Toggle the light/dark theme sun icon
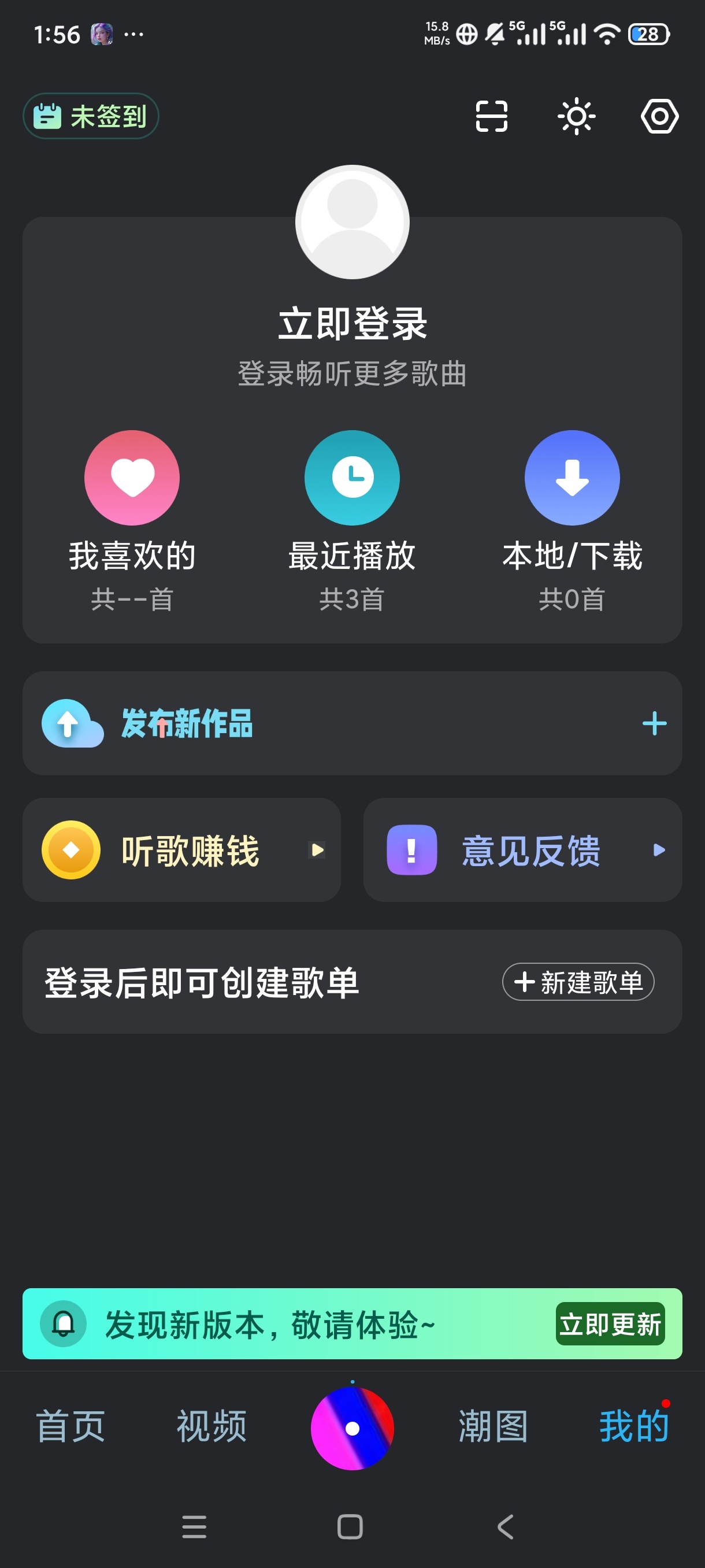The image size is (705, 1568). click(x=576, y=116)
